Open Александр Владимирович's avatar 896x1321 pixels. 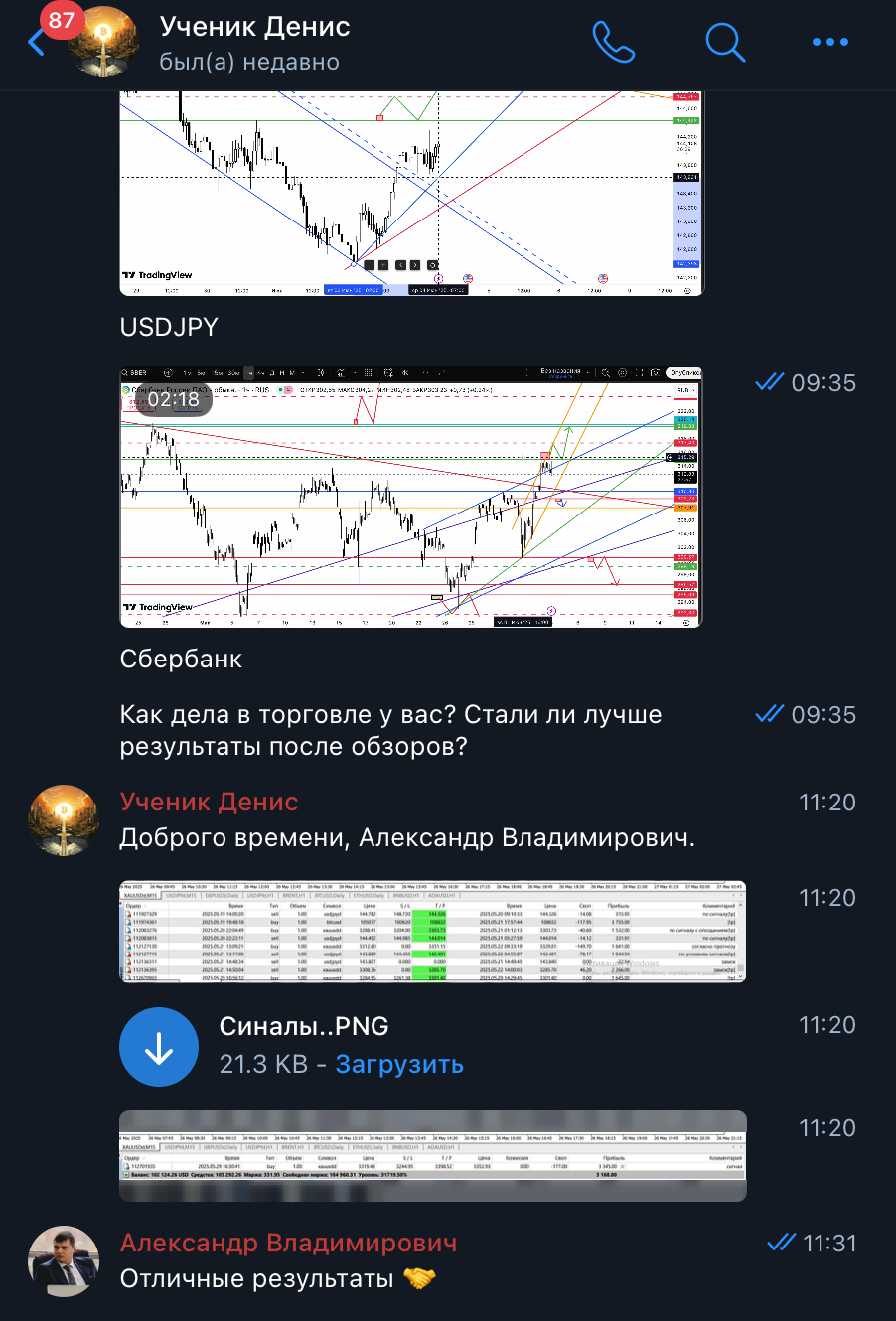pos(64,1260)
